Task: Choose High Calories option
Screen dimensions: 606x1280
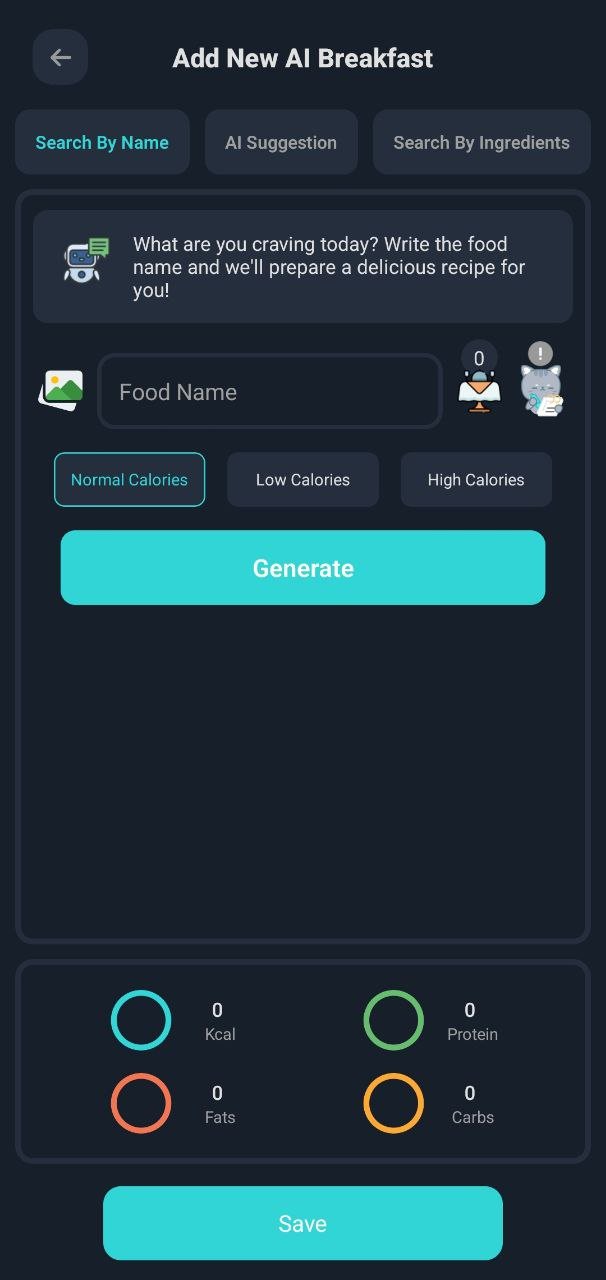Action: [476, 479]
